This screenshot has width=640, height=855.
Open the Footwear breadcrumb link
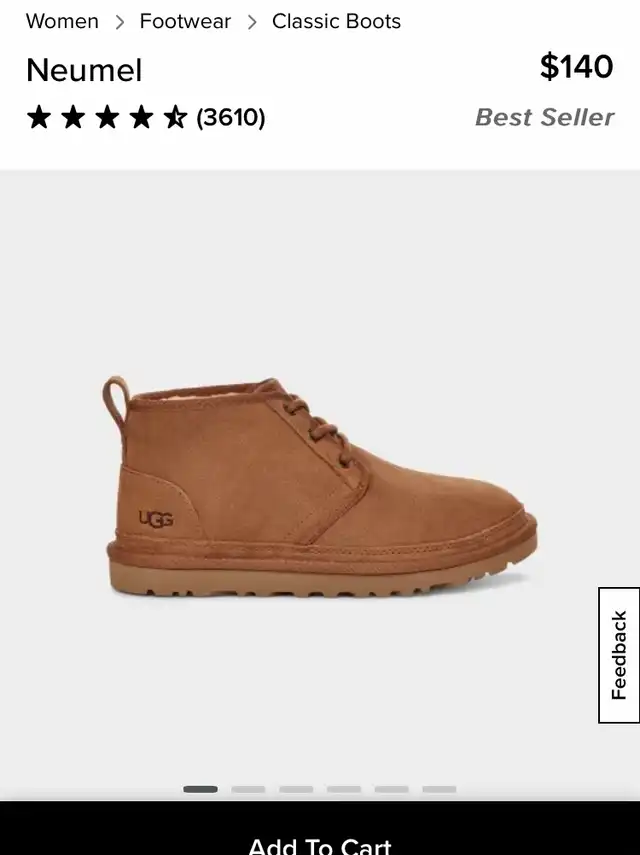click(x=185, y=21)
